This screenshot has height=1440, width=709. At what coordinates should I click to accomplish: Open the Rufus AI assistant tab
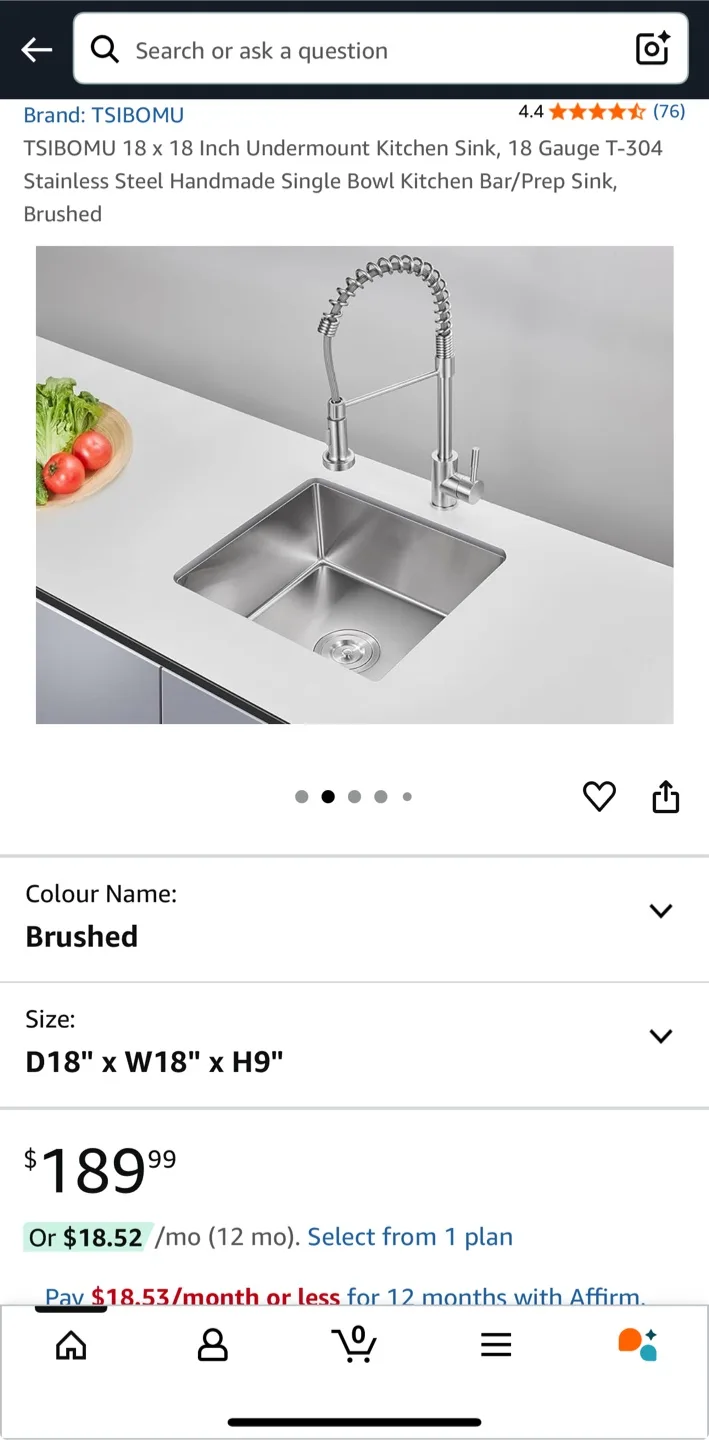pyautogui.click(x=637, y=1344)
